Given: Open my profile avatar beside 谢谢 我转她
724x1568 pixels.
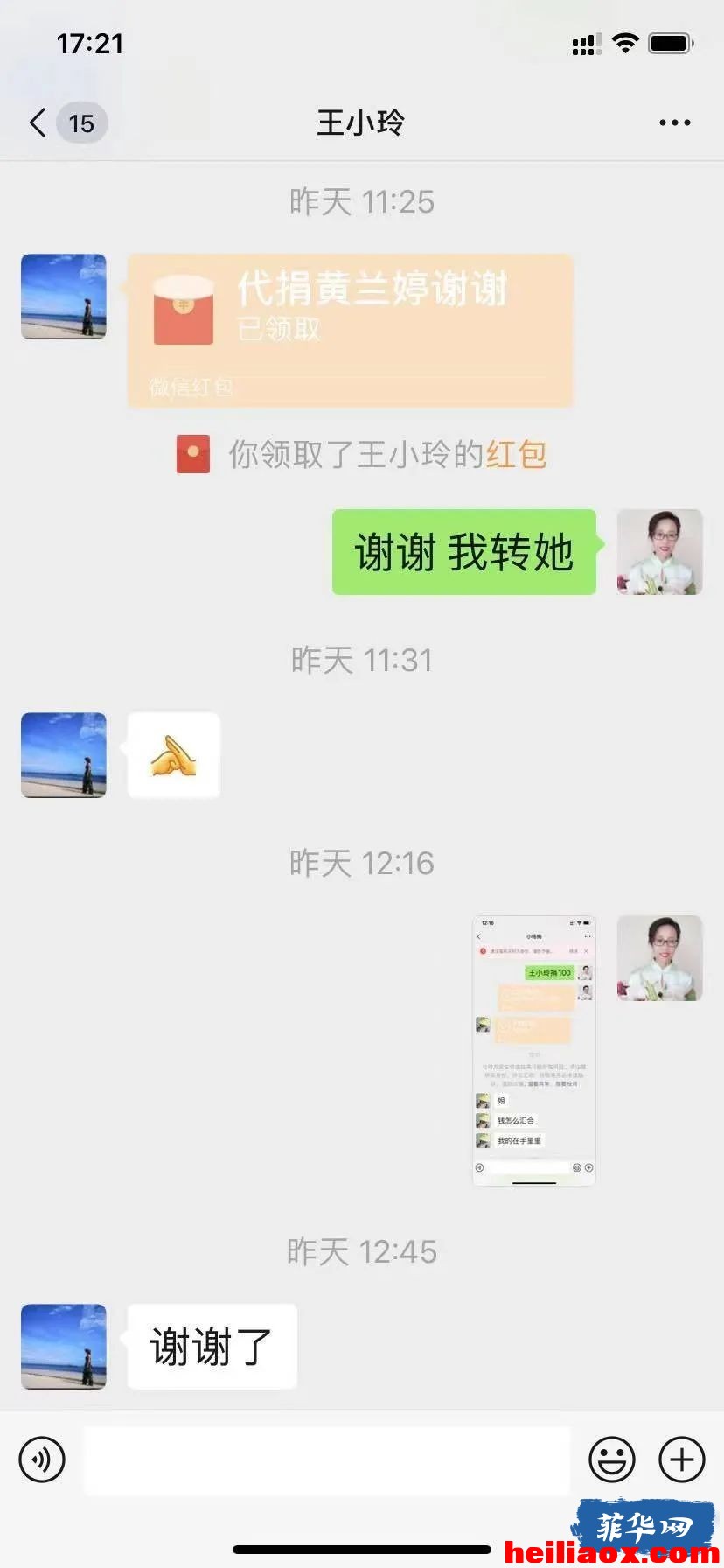Looking at the screenshot, I should [660, 552].
